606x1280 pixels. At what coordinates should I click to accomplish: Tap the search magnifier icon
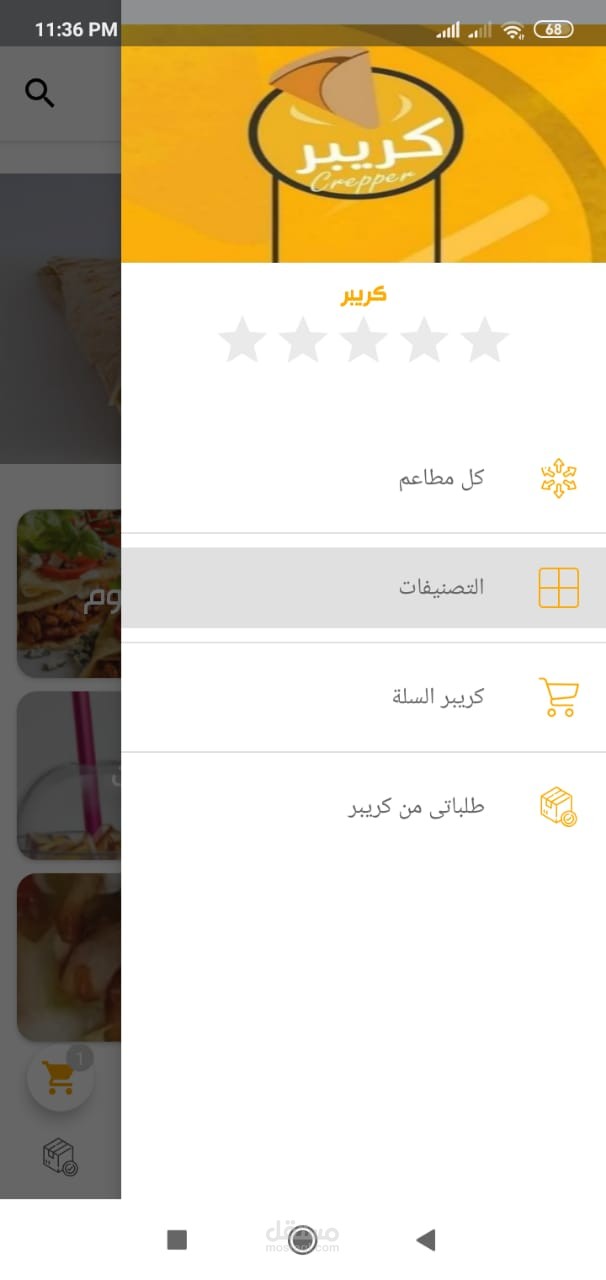click(39, 93)
